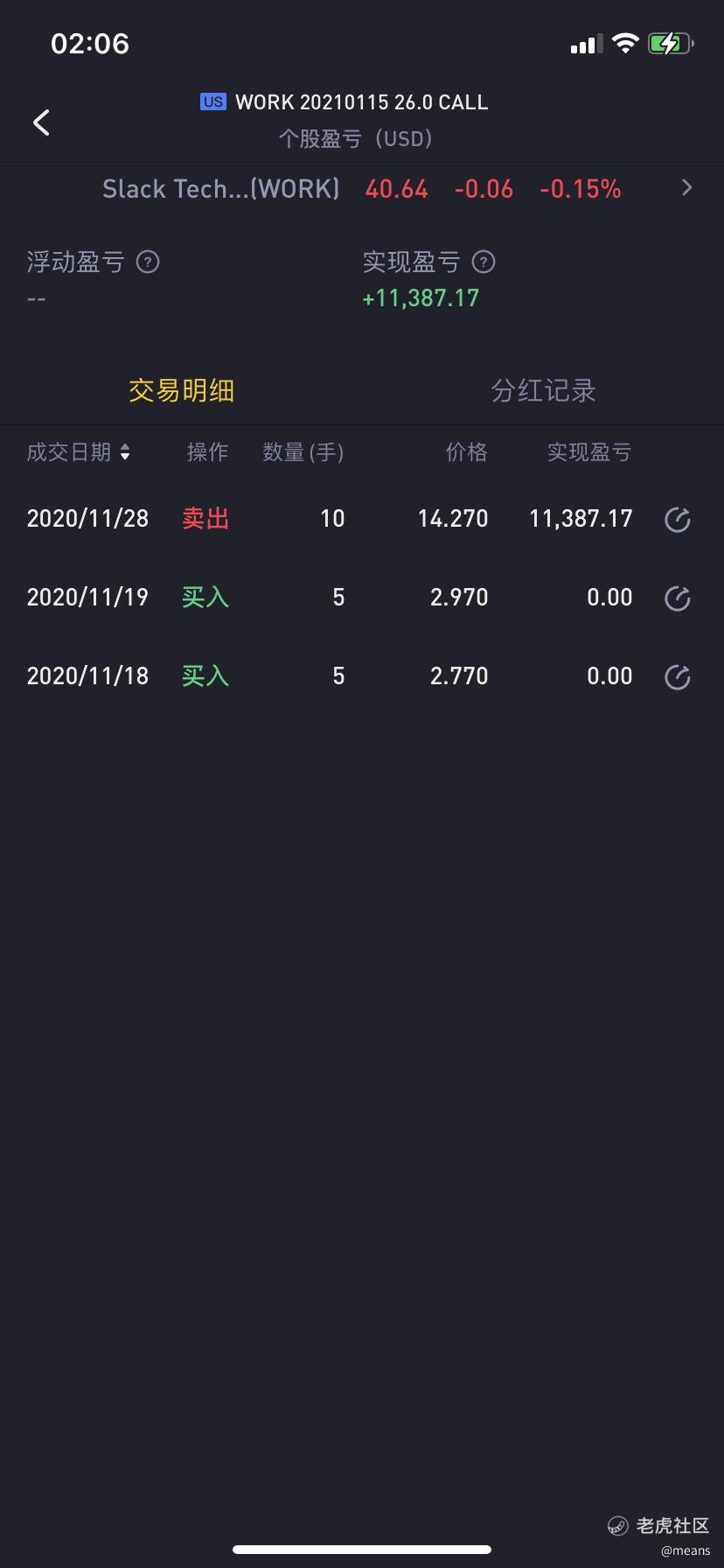Open the detail icon for the 2020/11/28 sell trade
The image size is (724, 1568).
(678, 520)
